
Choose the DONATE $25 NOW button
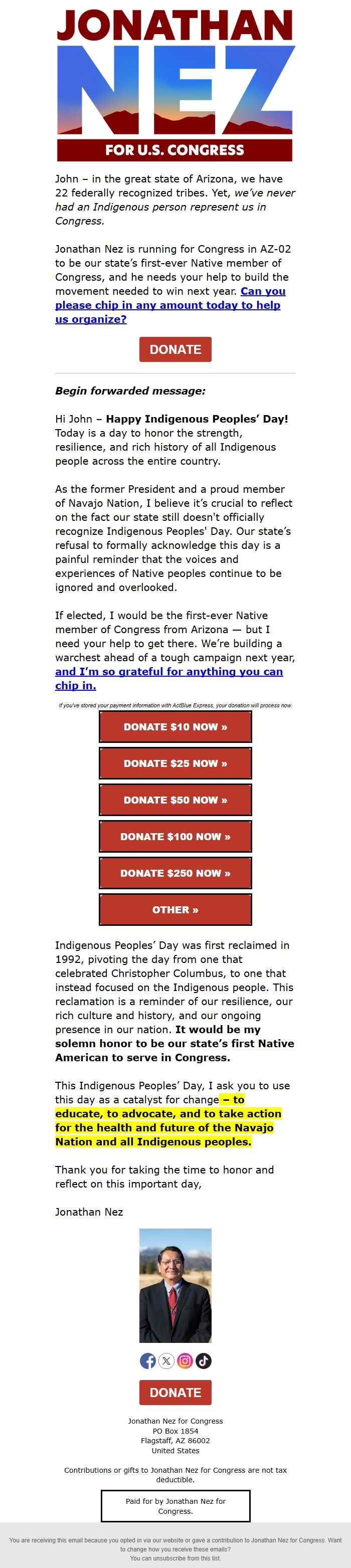[175, 763]
